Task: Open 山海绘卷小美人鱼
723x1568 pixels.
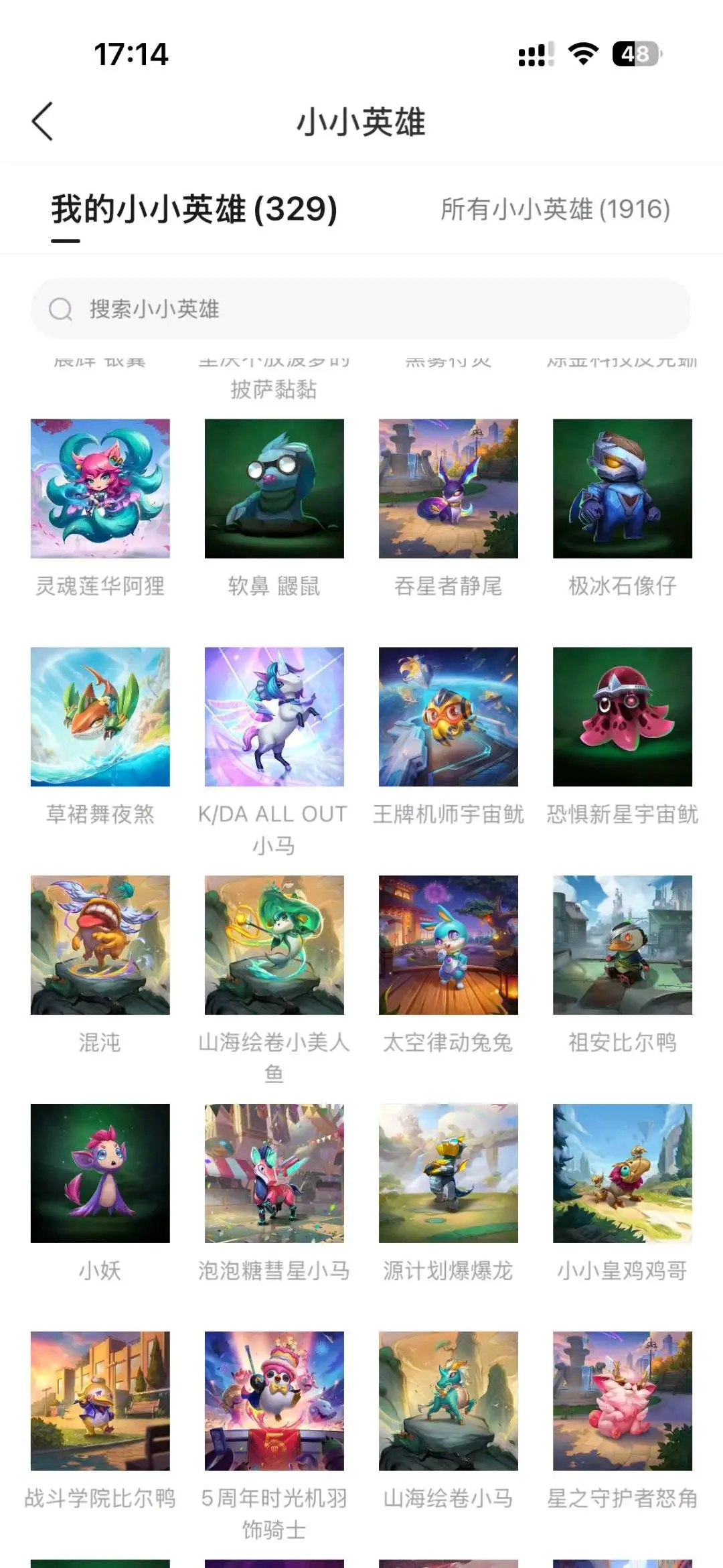Action: 274,945
